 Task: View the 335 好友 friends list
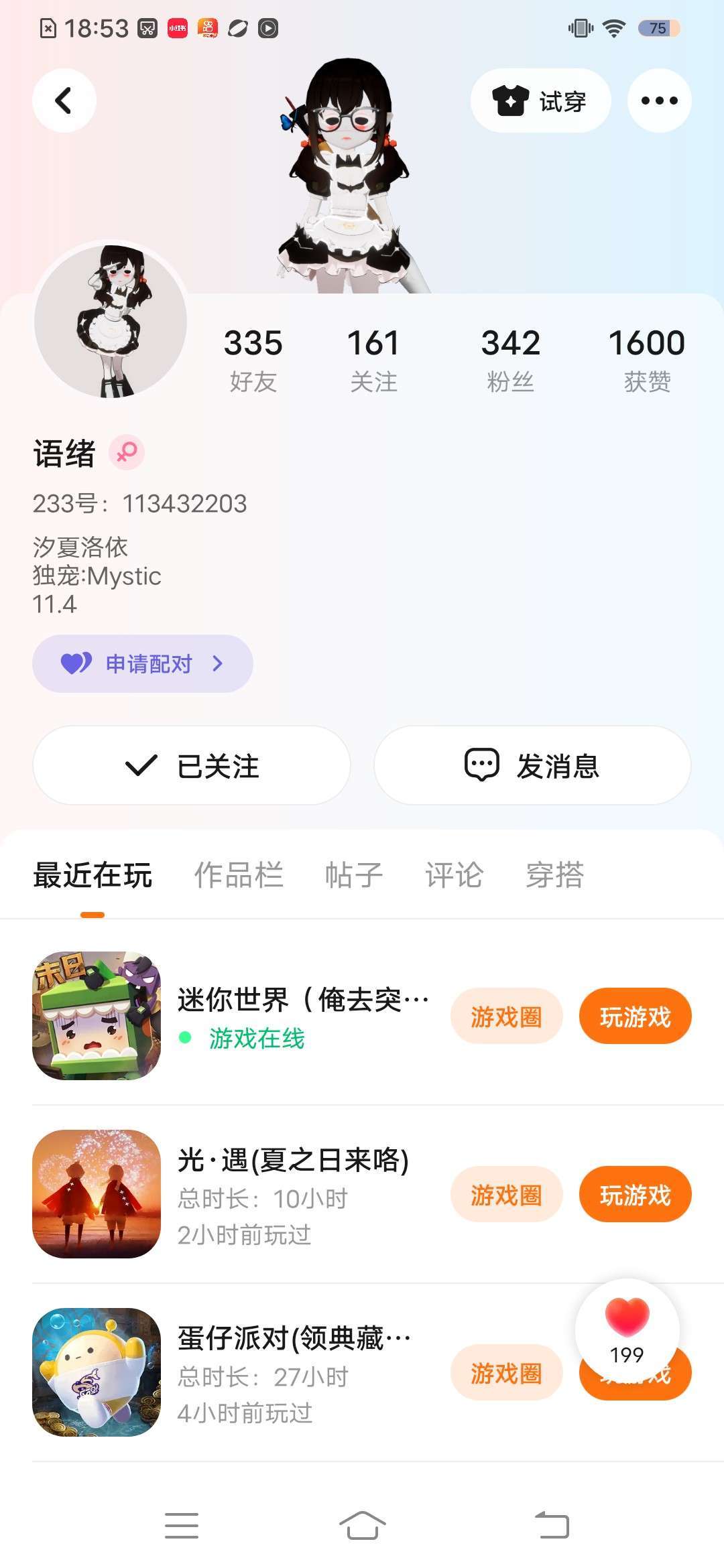pyautogui.click(x=253, y=359)
